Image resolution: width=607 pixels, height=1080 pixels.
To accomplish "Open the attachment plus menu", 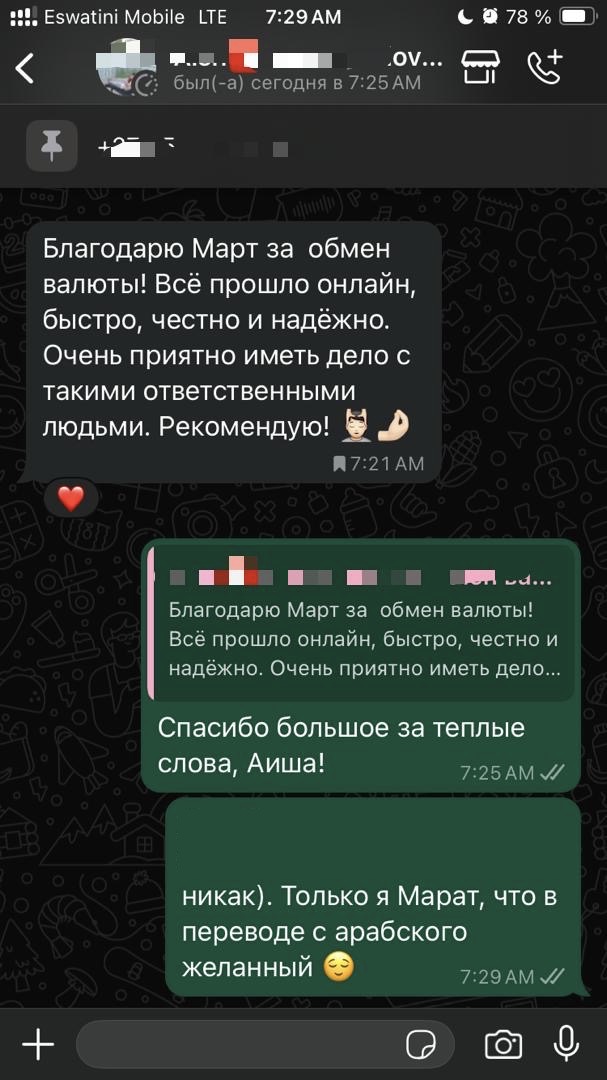I will 38,1045.
